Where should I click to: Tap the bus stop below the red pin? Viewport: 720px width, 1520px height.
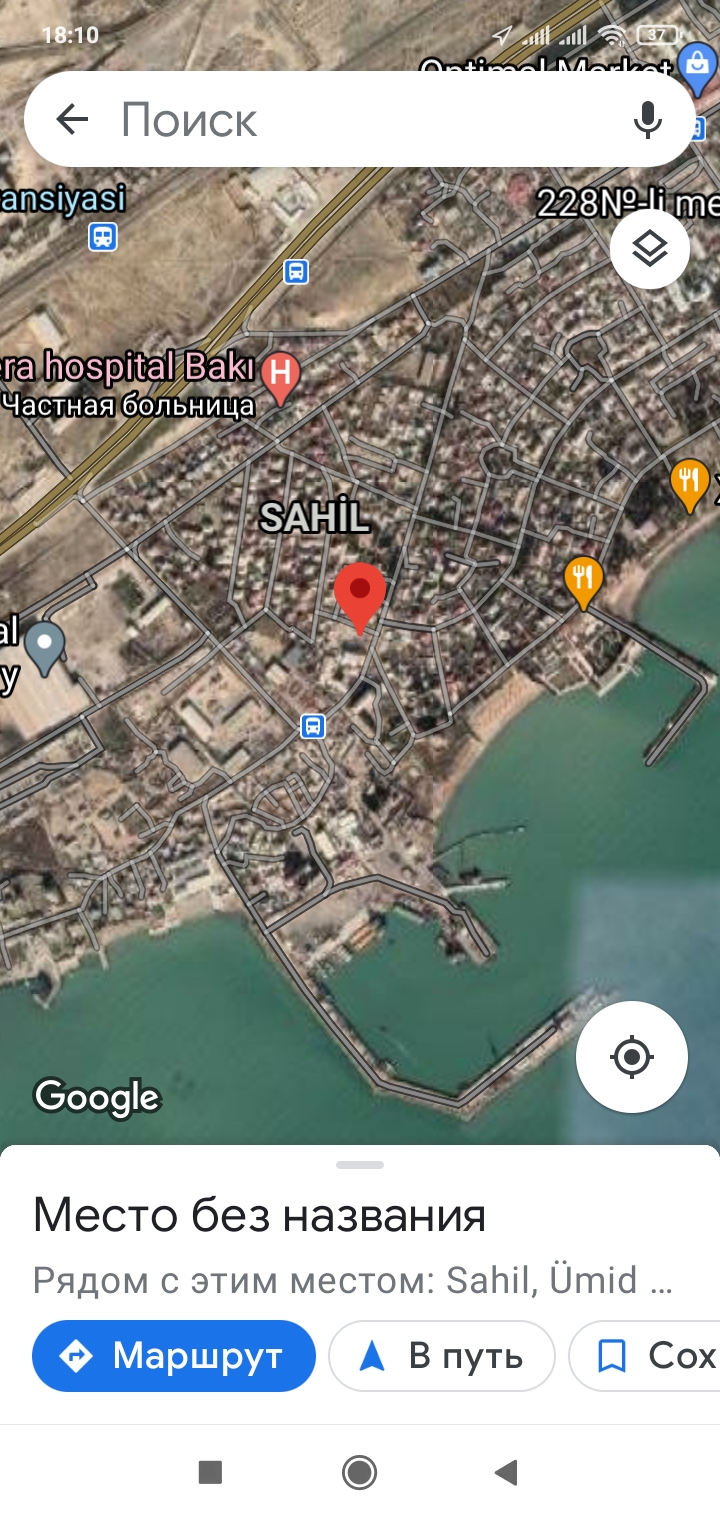click(x=313, y=726)
